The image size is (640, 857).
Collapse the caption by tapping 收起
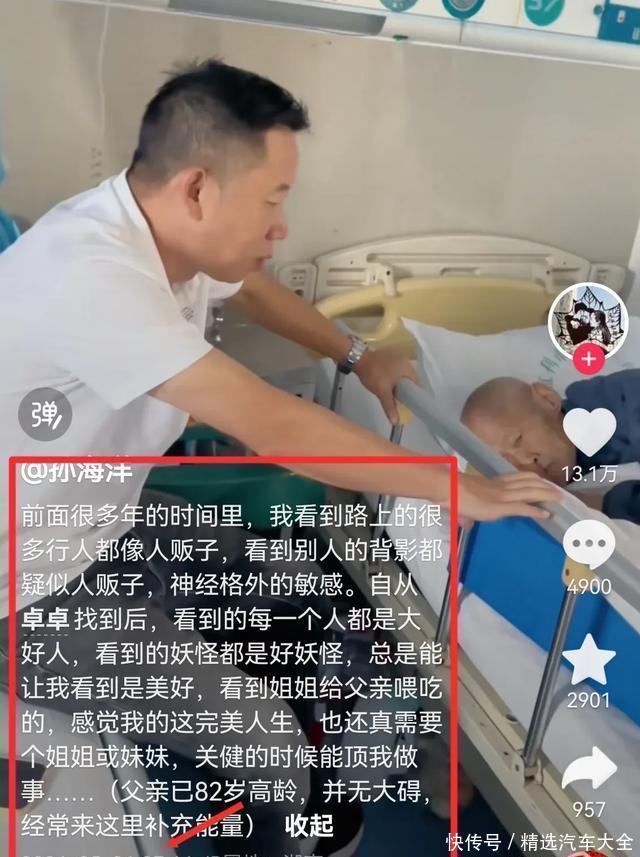(309, 826)
